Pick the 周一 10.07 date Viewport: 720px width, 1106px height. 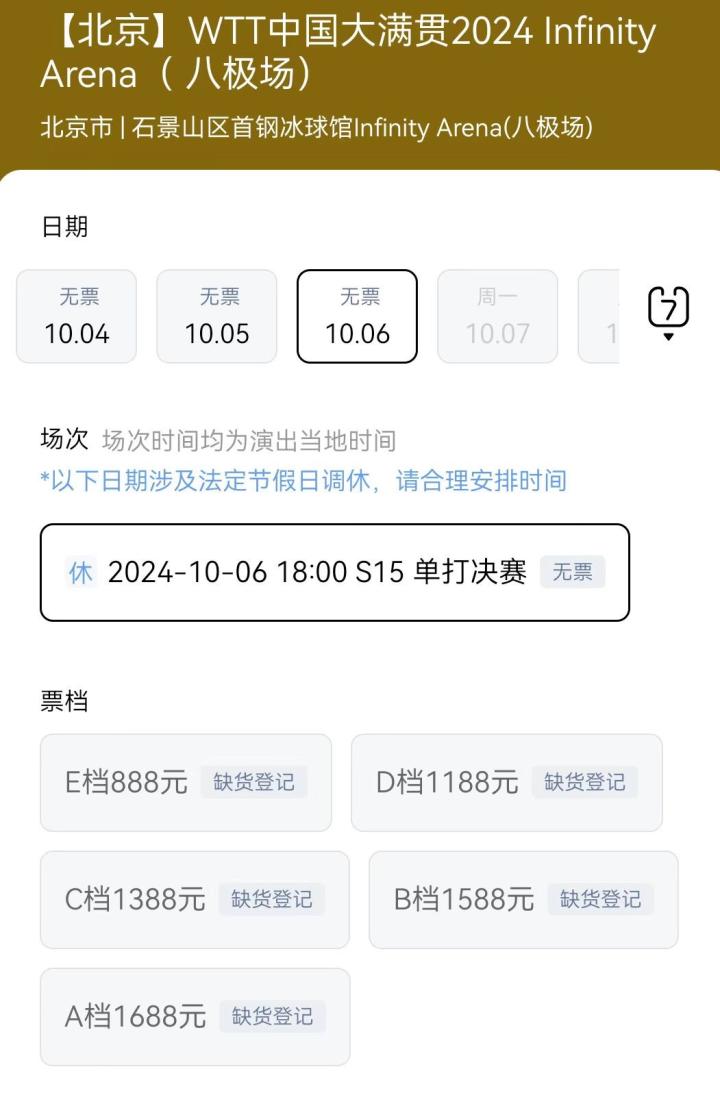point(497,316)
